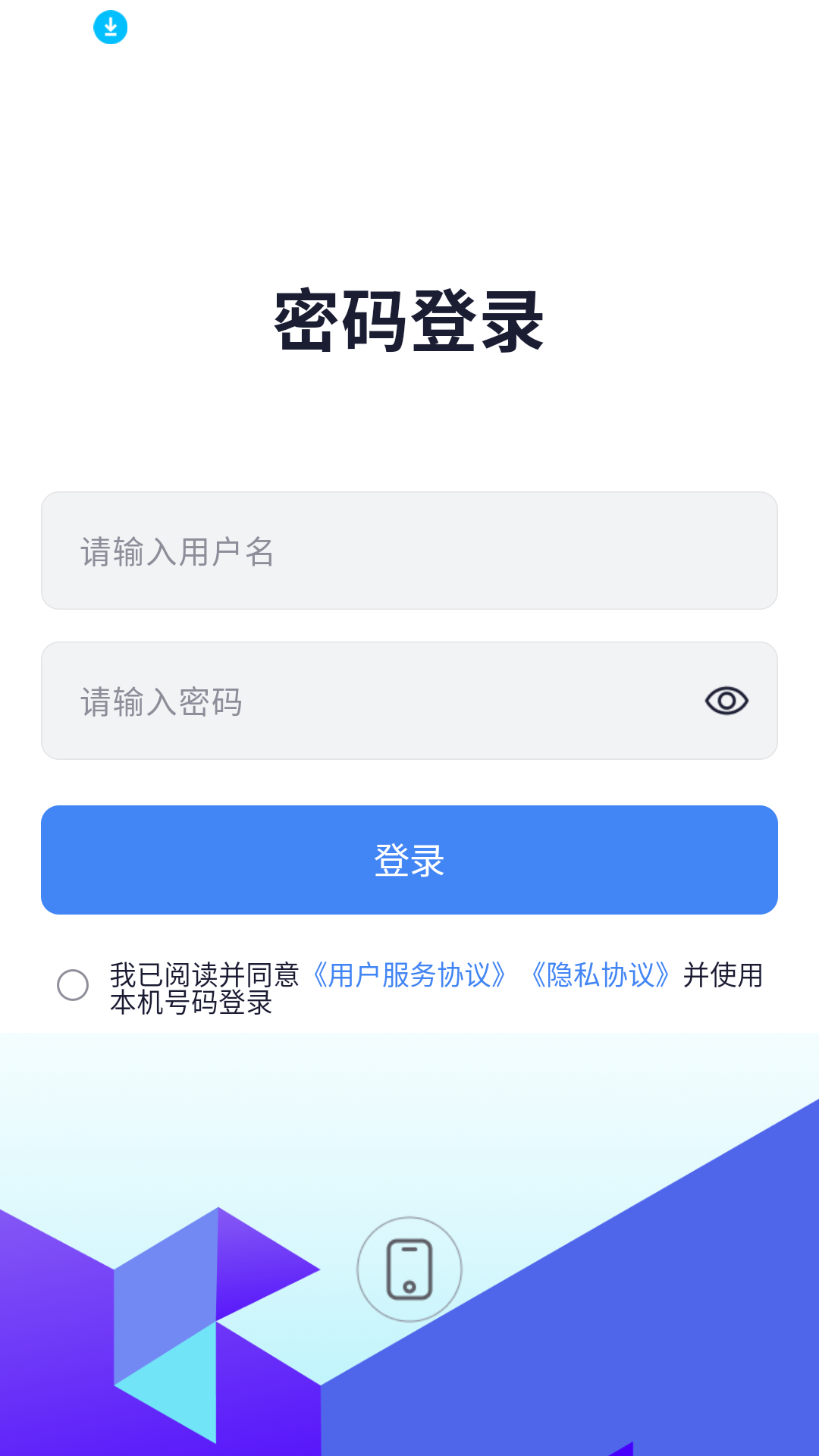Switch to phone number login
819x1456 pixels.
click(409, 1269)
